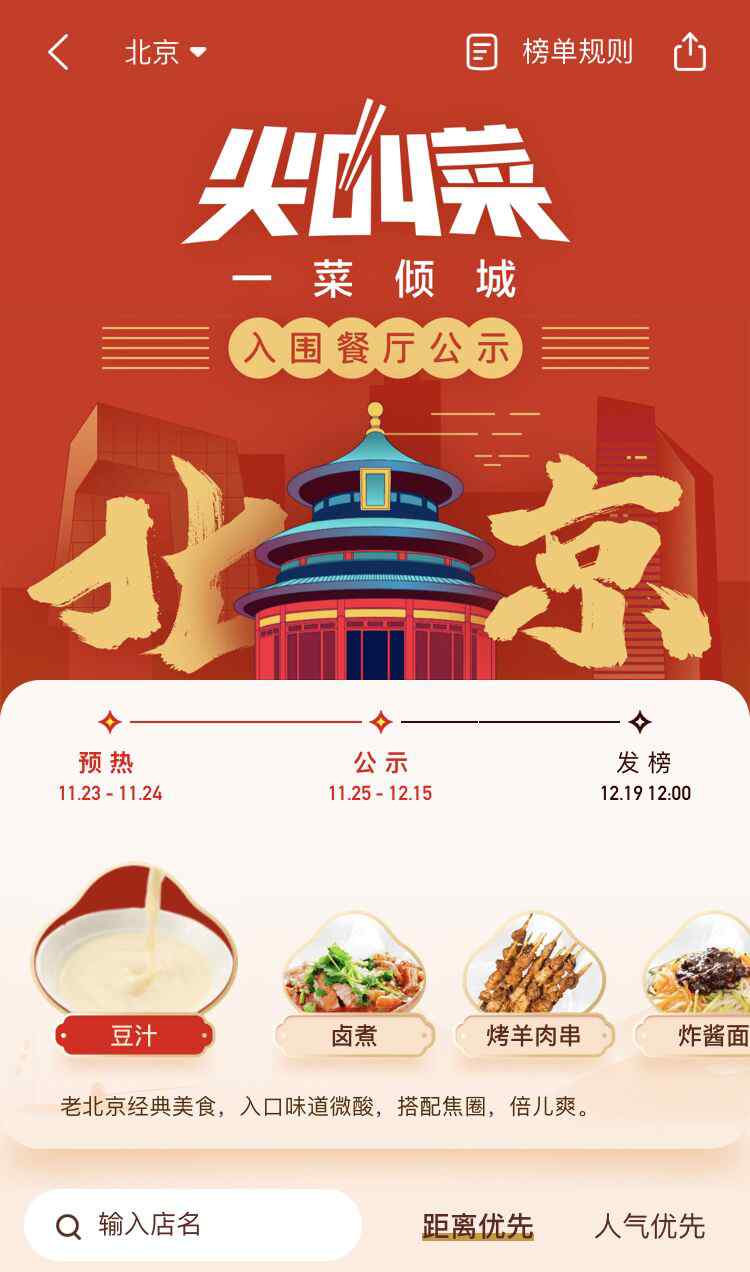
Task: Tap the 输入店名 search field
Action: tap(193, 1225)
